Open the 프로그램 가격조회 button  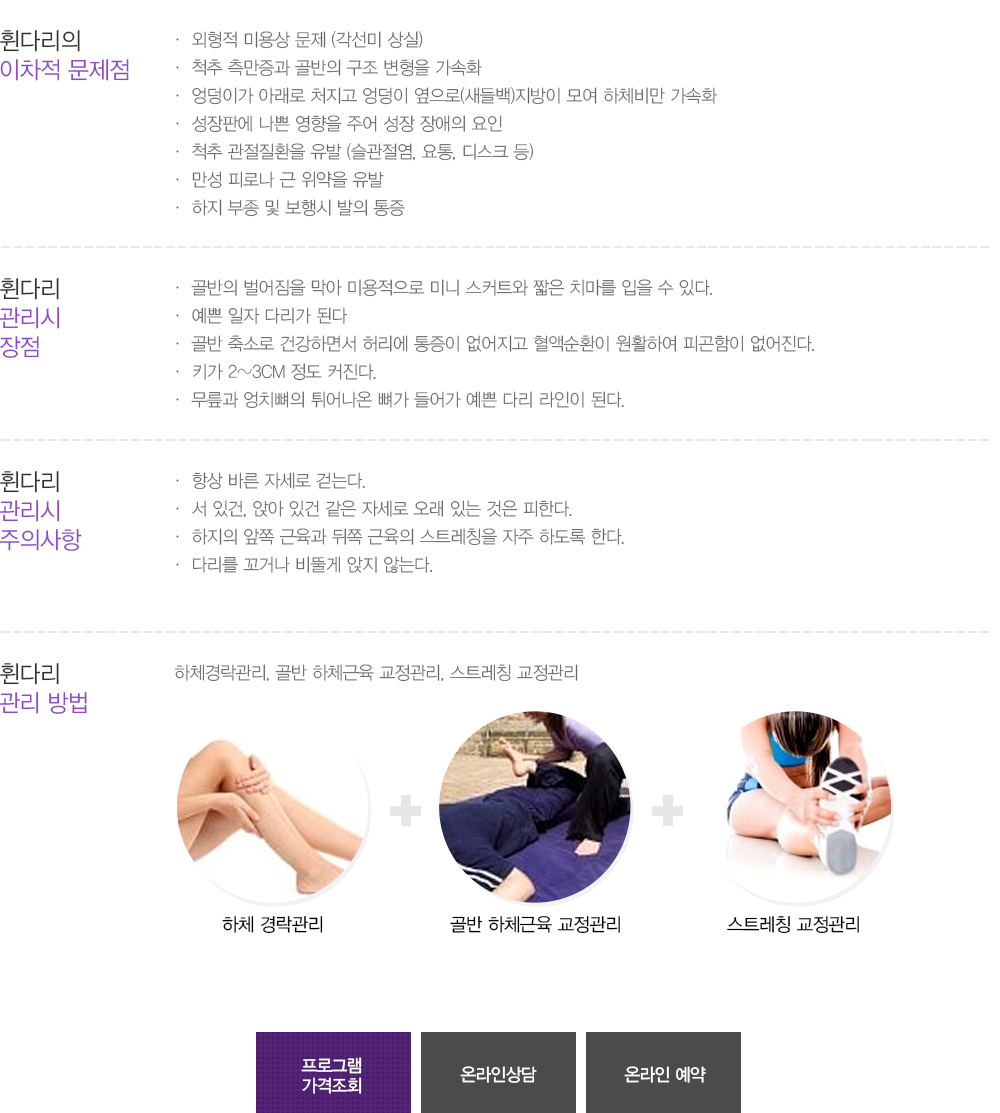click(x=333, y=1073)
